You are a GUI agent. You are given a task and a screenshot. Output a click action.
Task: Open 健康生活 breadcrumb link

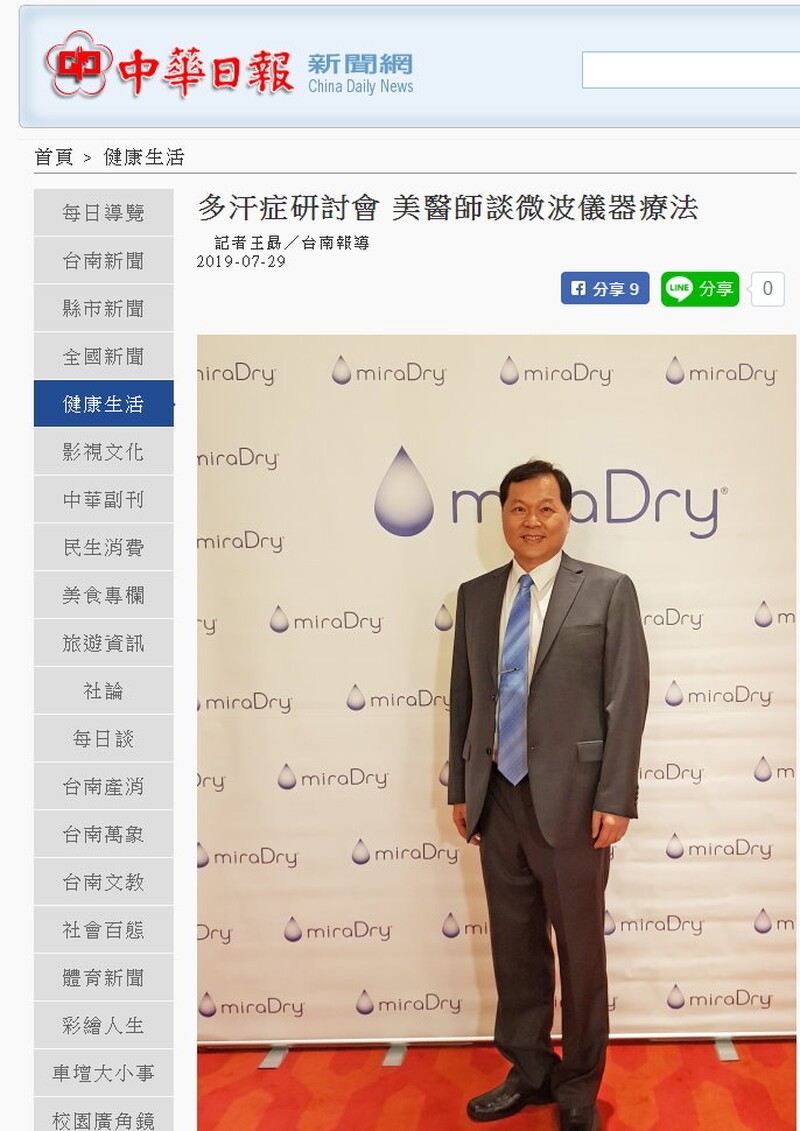144,157
